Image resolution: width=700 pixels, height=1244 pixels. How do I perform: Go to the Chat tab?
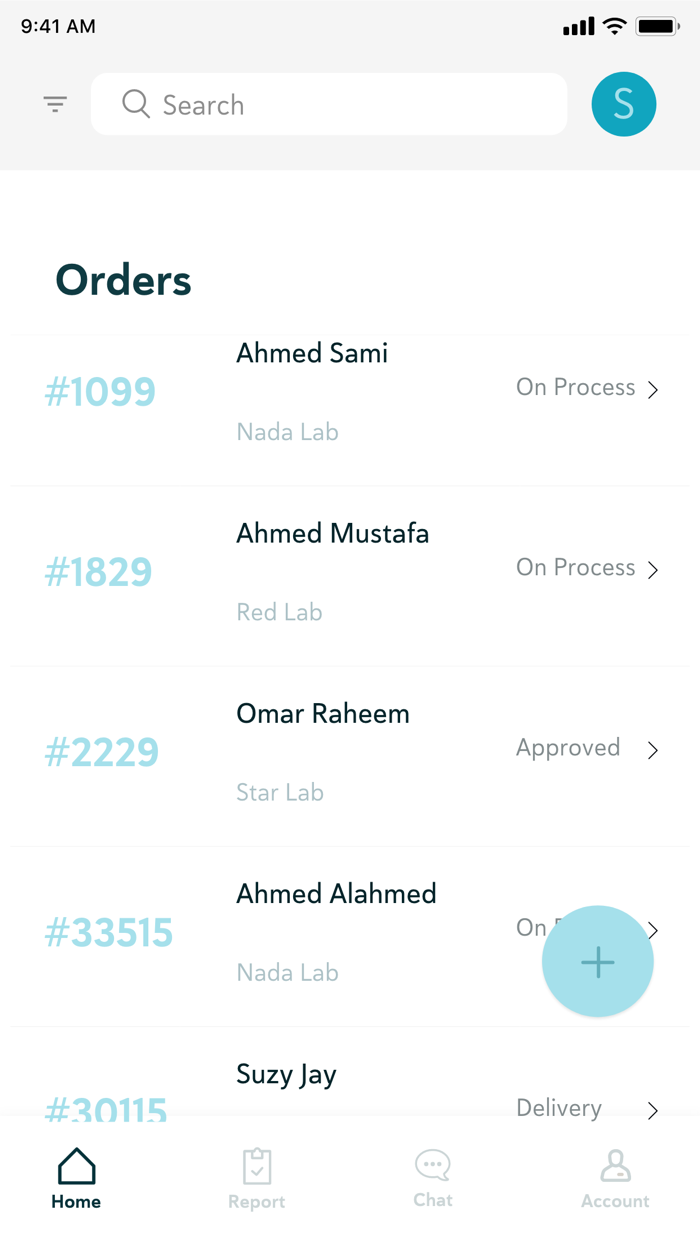tap(433, 1178)
